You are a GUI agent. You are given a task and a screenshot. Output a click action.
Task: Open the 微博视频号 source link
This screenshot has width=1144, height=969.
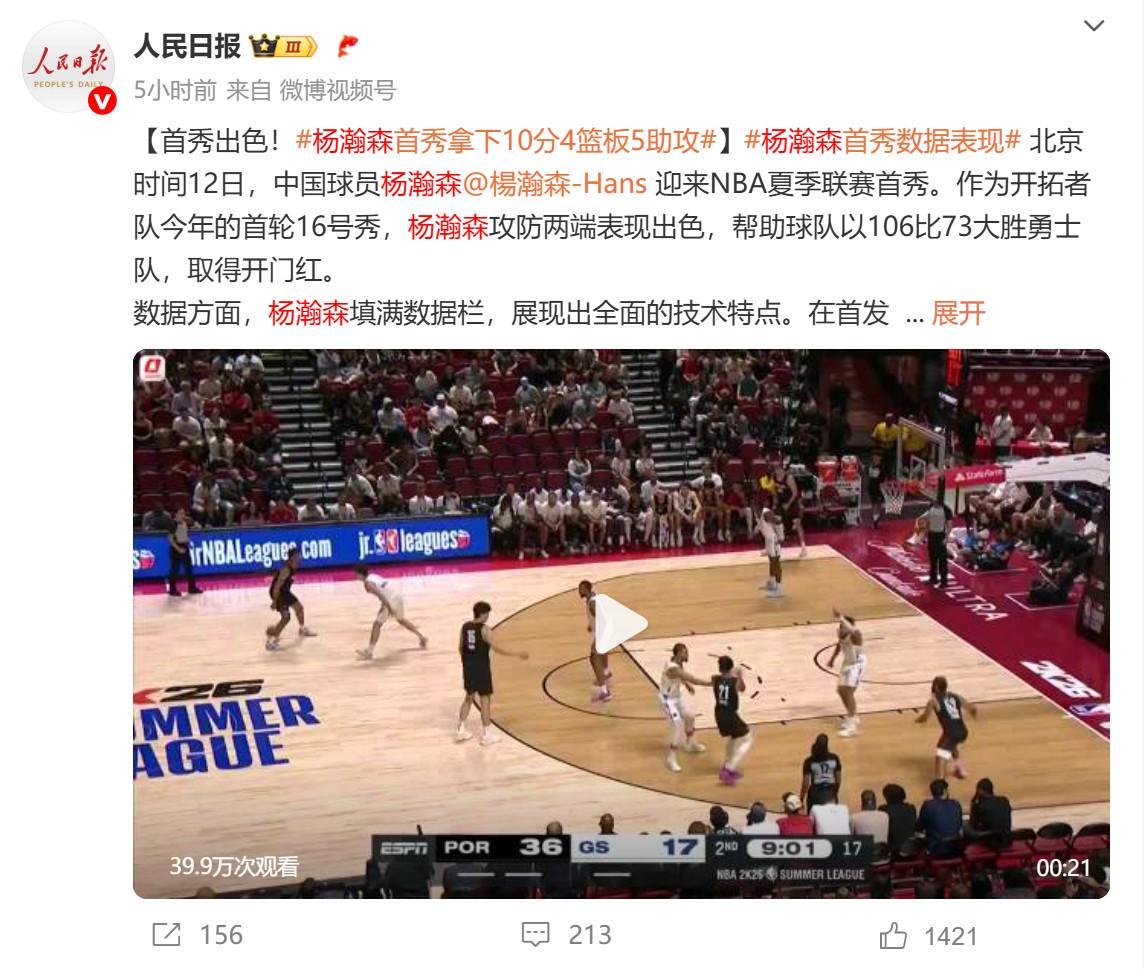337,91
